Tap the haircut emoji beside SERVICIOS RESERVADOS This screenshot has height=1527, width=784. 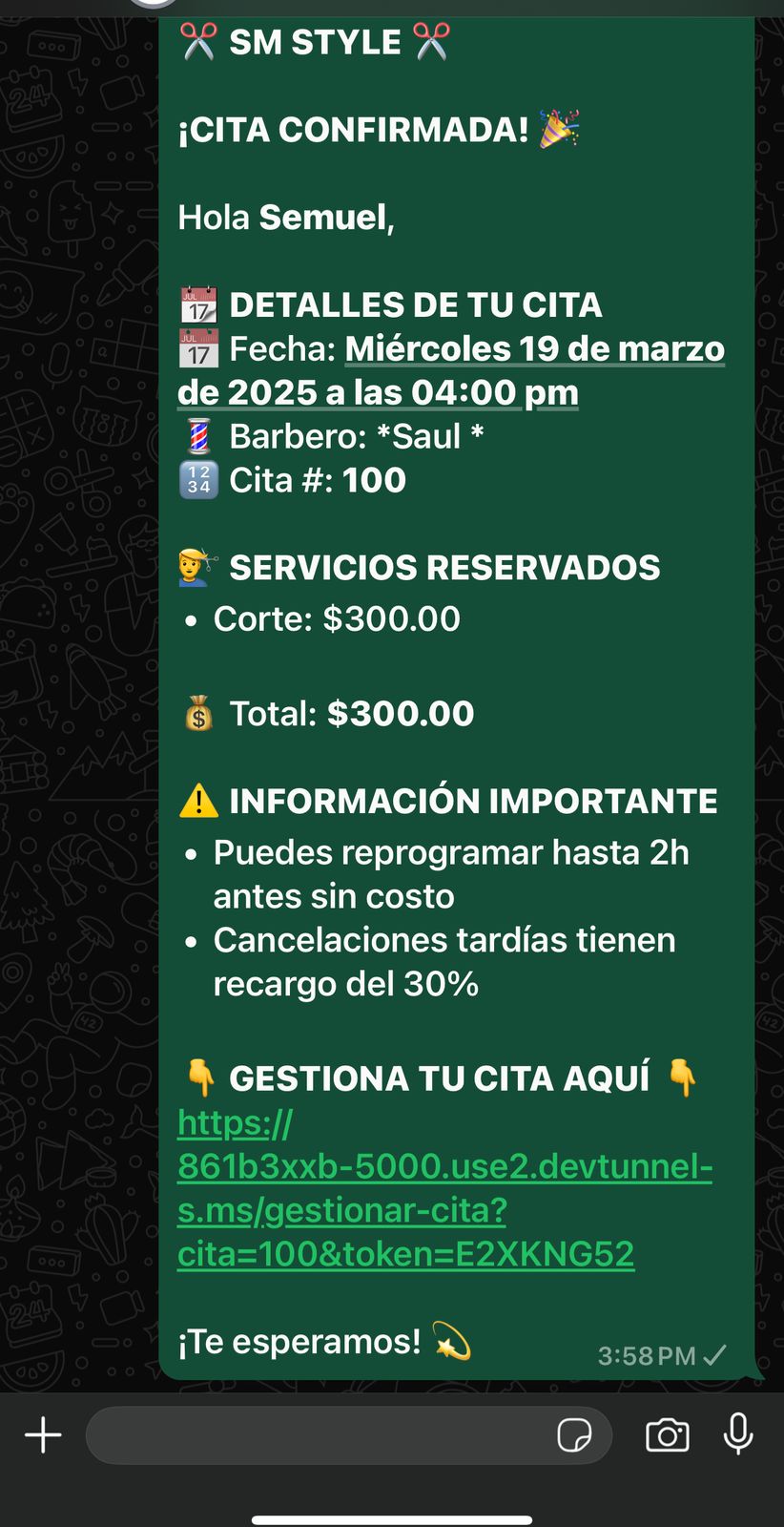point(196,566)
